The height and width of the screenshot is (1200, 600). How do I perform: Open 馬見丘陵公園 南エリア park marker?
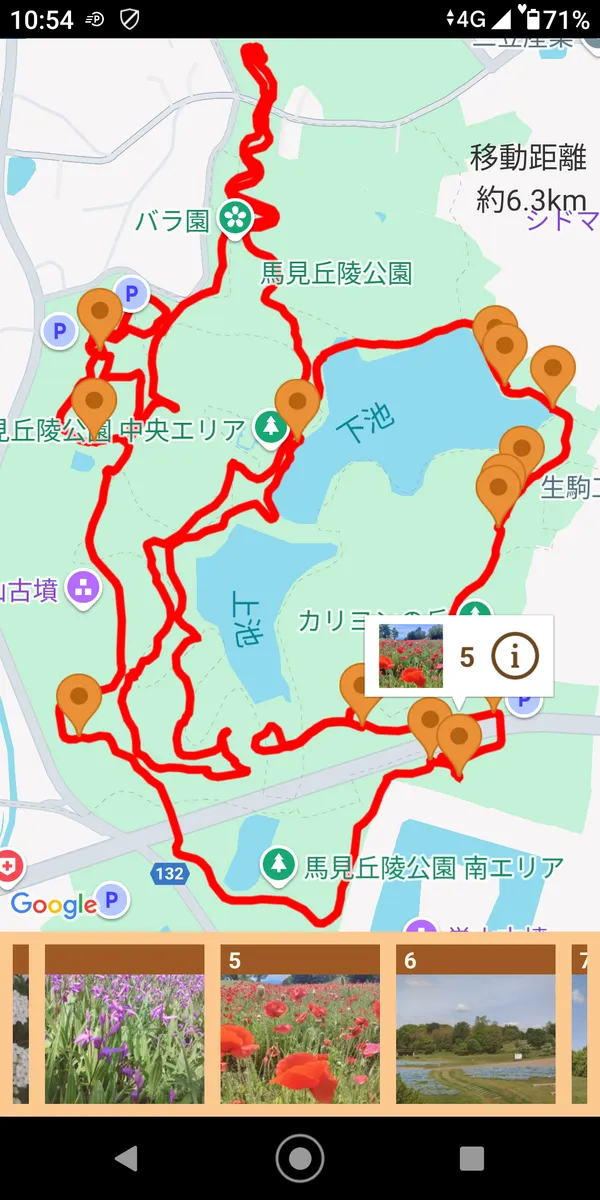(278, 866)
